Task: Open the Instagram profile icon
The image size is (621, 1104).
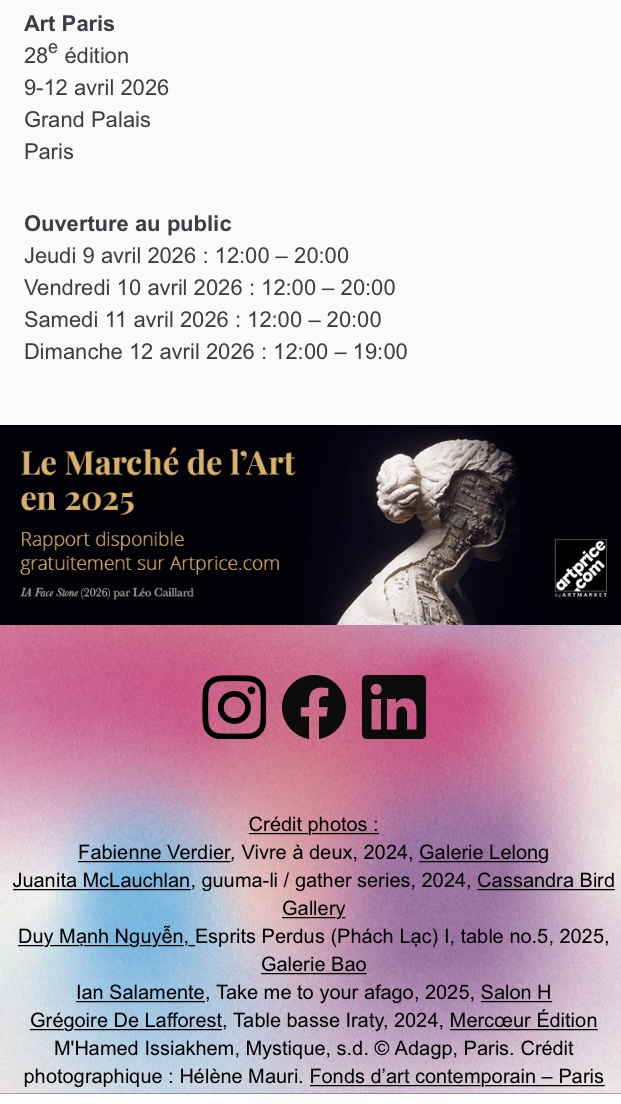Action: coord(234,707)
